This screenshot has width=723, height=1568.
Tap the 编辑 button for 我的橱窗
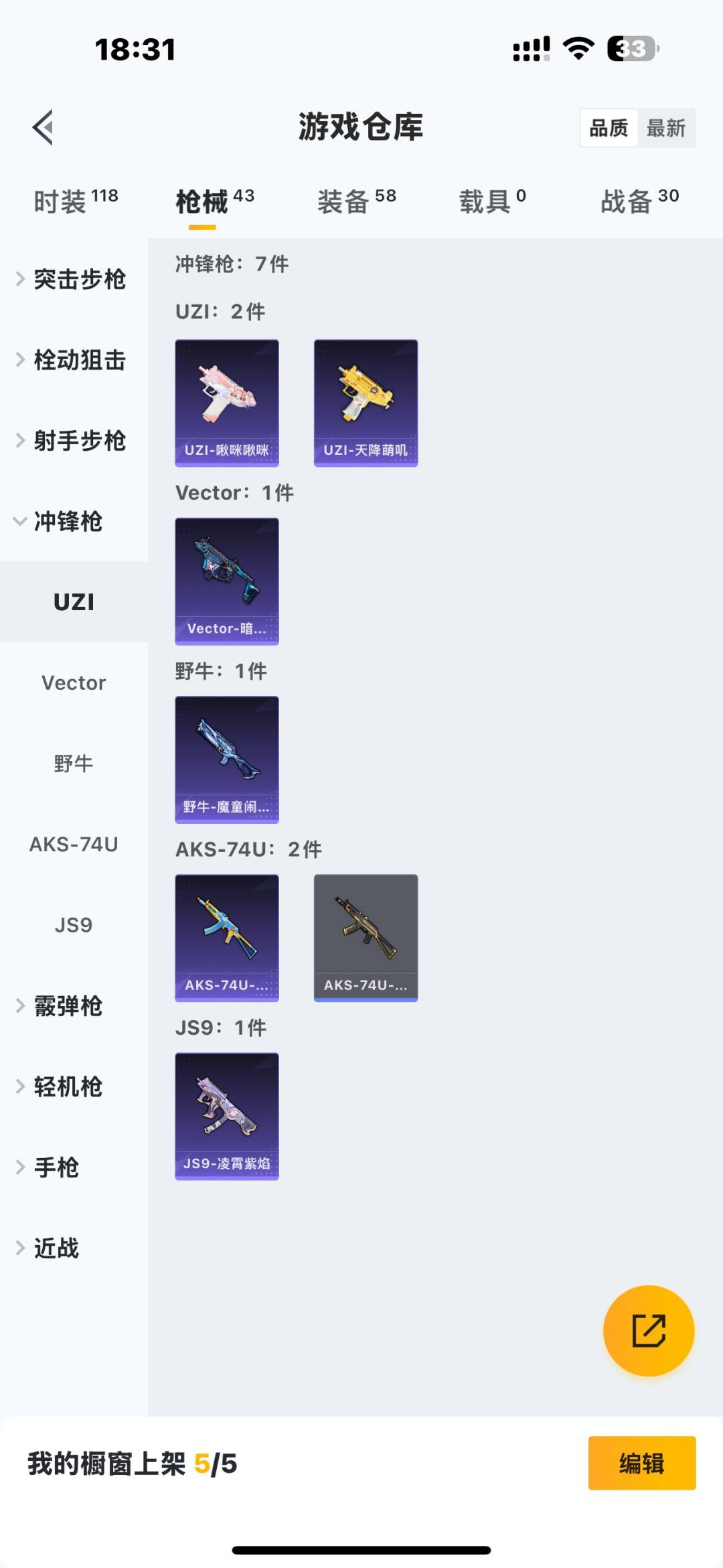click(x=641, y=1464)
